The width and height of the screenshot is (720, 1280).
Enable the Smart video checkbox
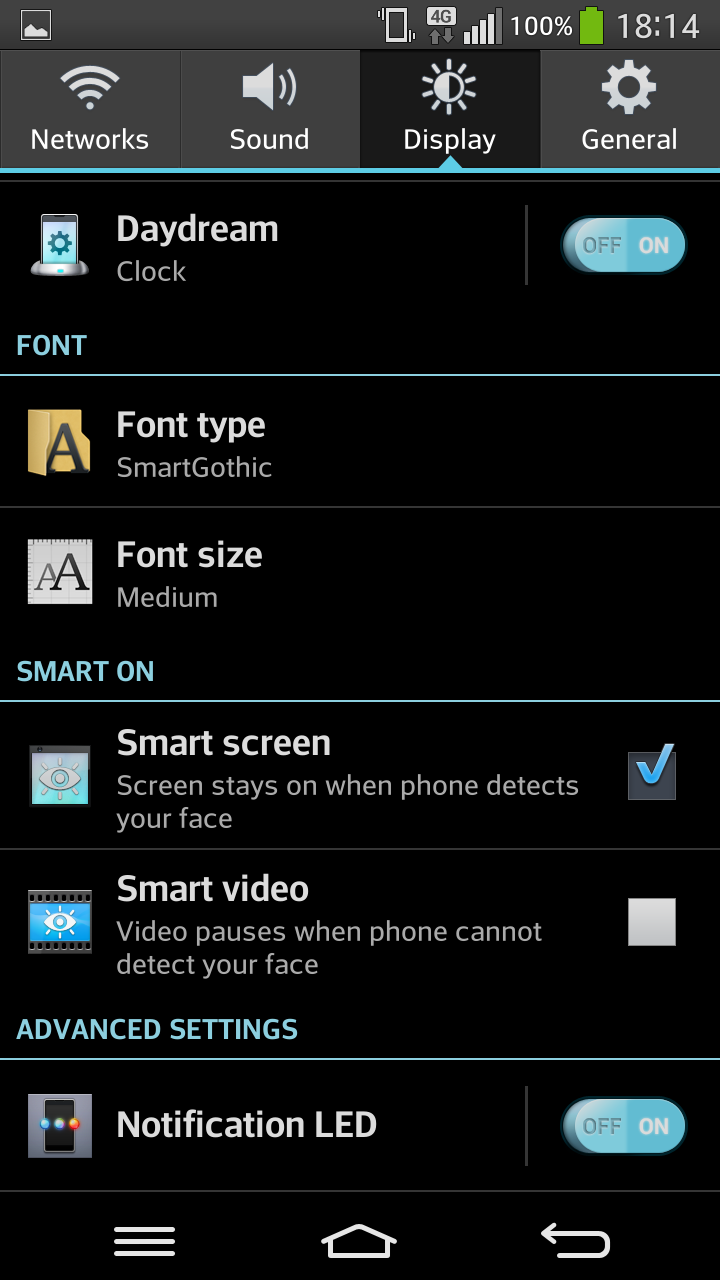(652, 922)
